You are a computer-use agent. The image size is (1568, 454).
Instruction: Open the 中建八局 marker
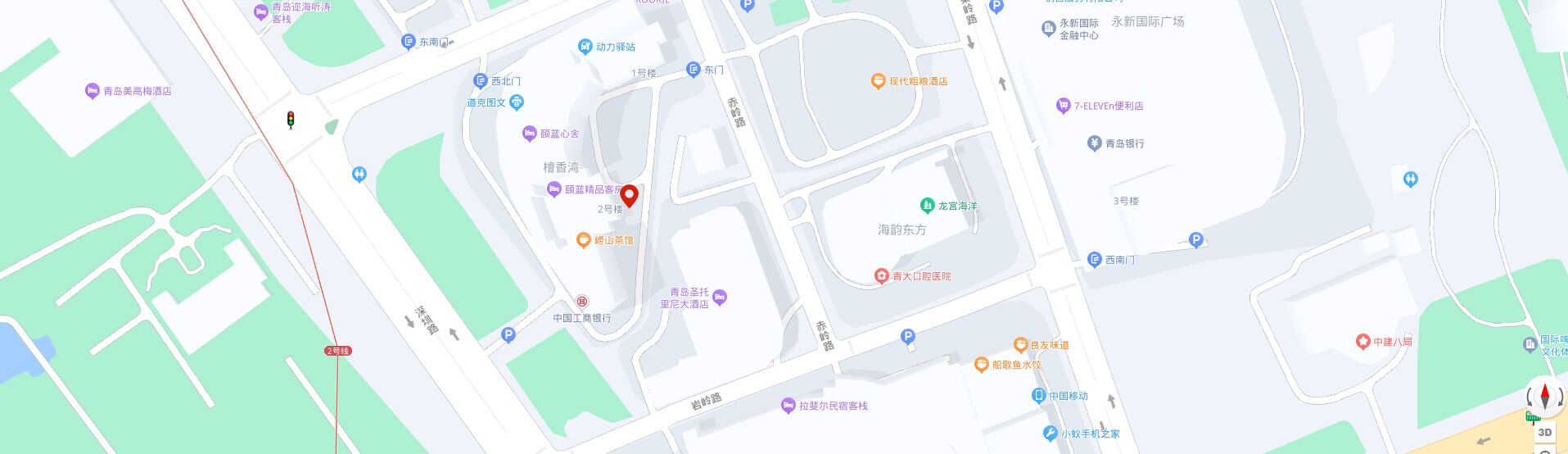pyautogui.click(x=1362, y=342)
